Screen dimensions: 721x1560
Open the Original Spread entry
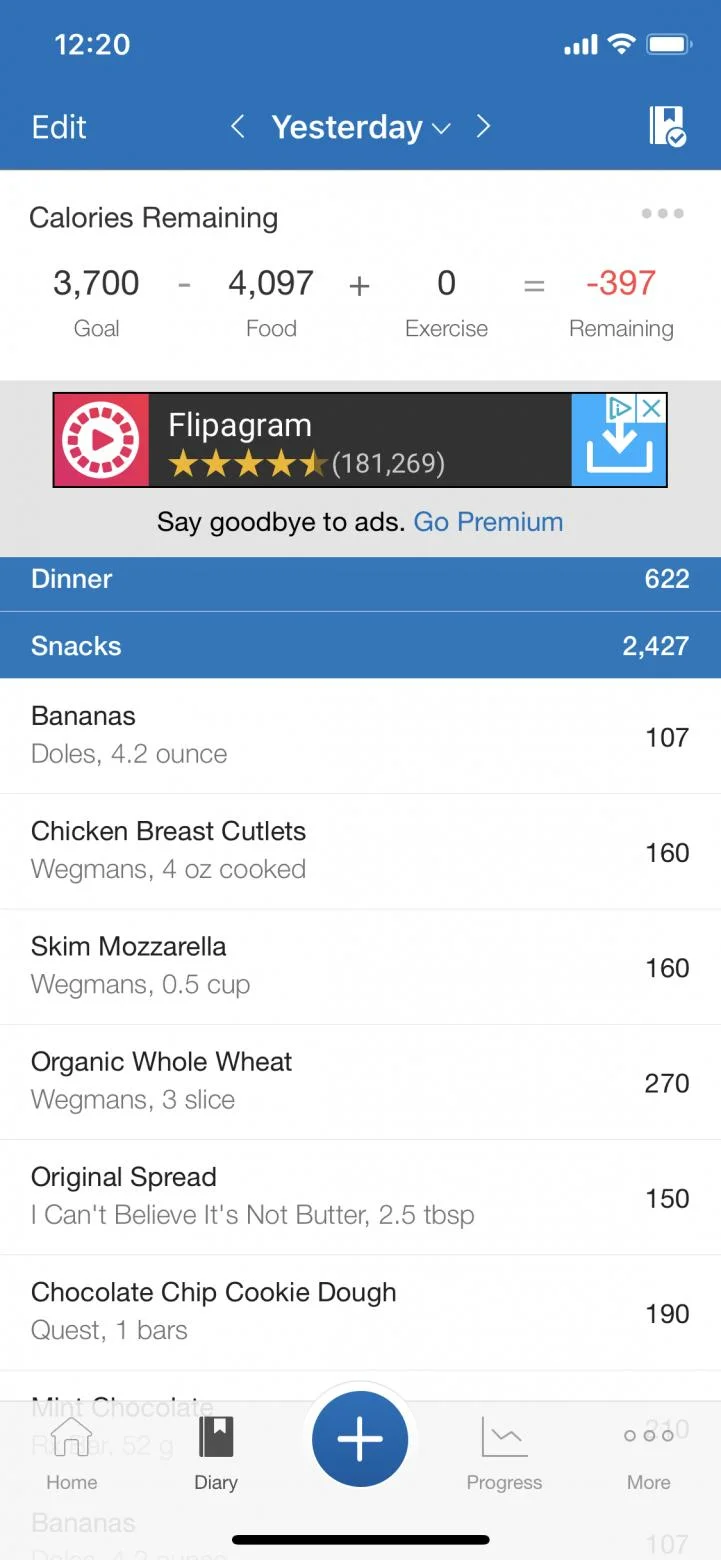(x=360, y=1197)
